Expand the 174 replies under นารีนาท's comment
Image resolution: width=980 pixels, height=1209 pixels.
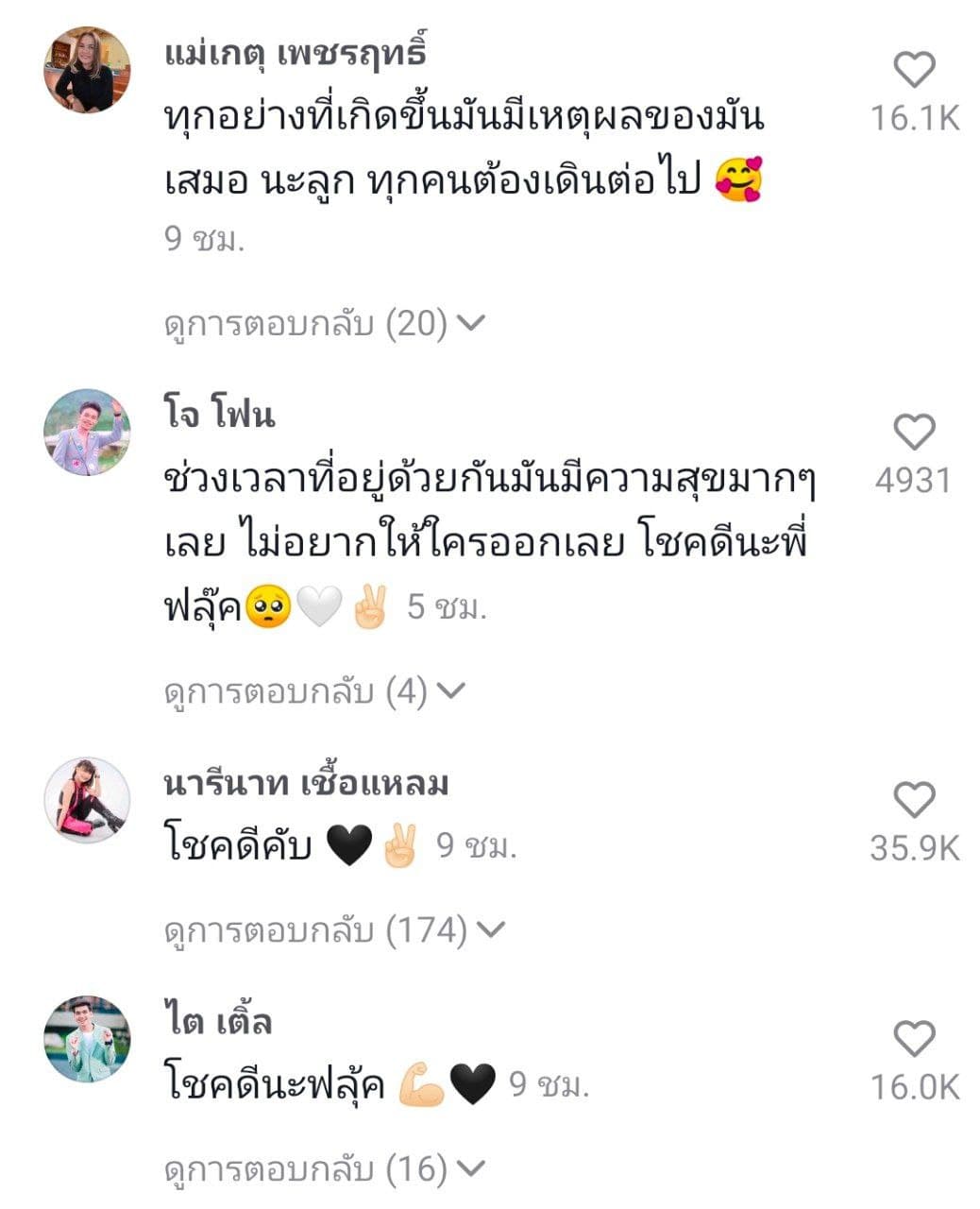(x=334, y=930)
